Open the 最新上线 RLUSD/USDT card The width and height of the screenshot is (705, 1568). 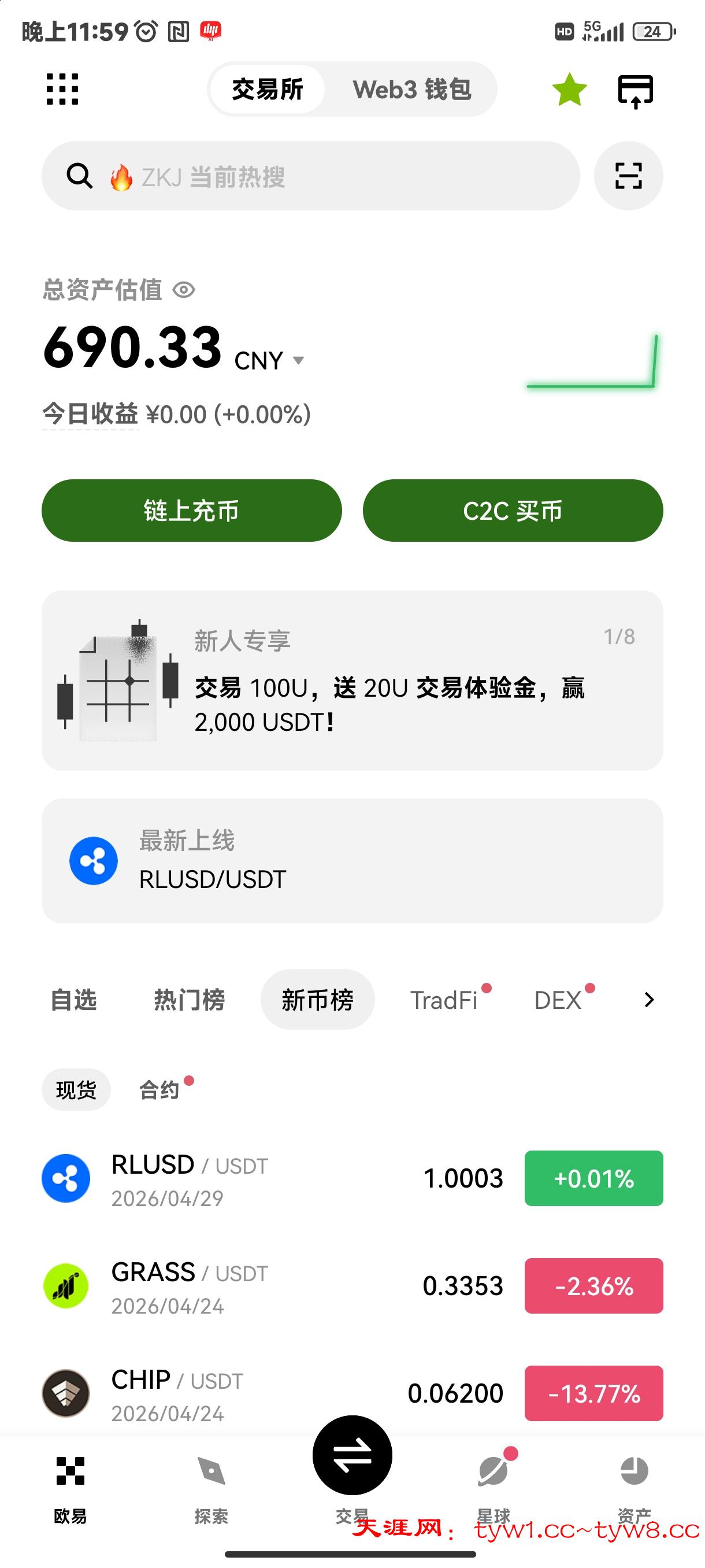click(352, 861)
